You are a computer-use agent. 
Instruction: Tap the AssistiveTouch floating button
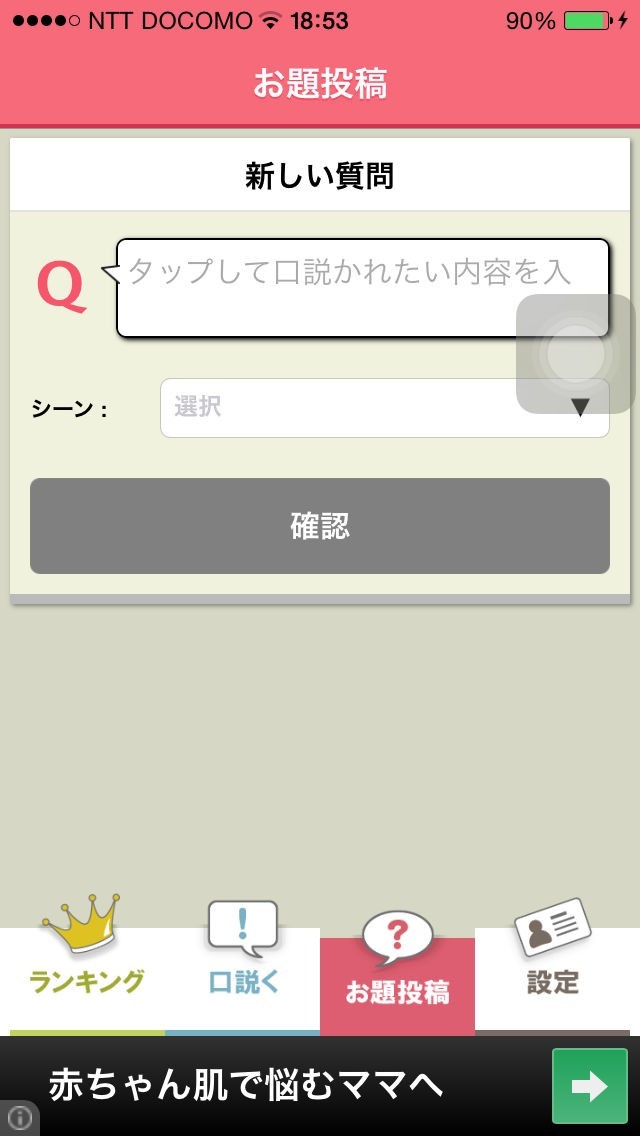[575, 354]
